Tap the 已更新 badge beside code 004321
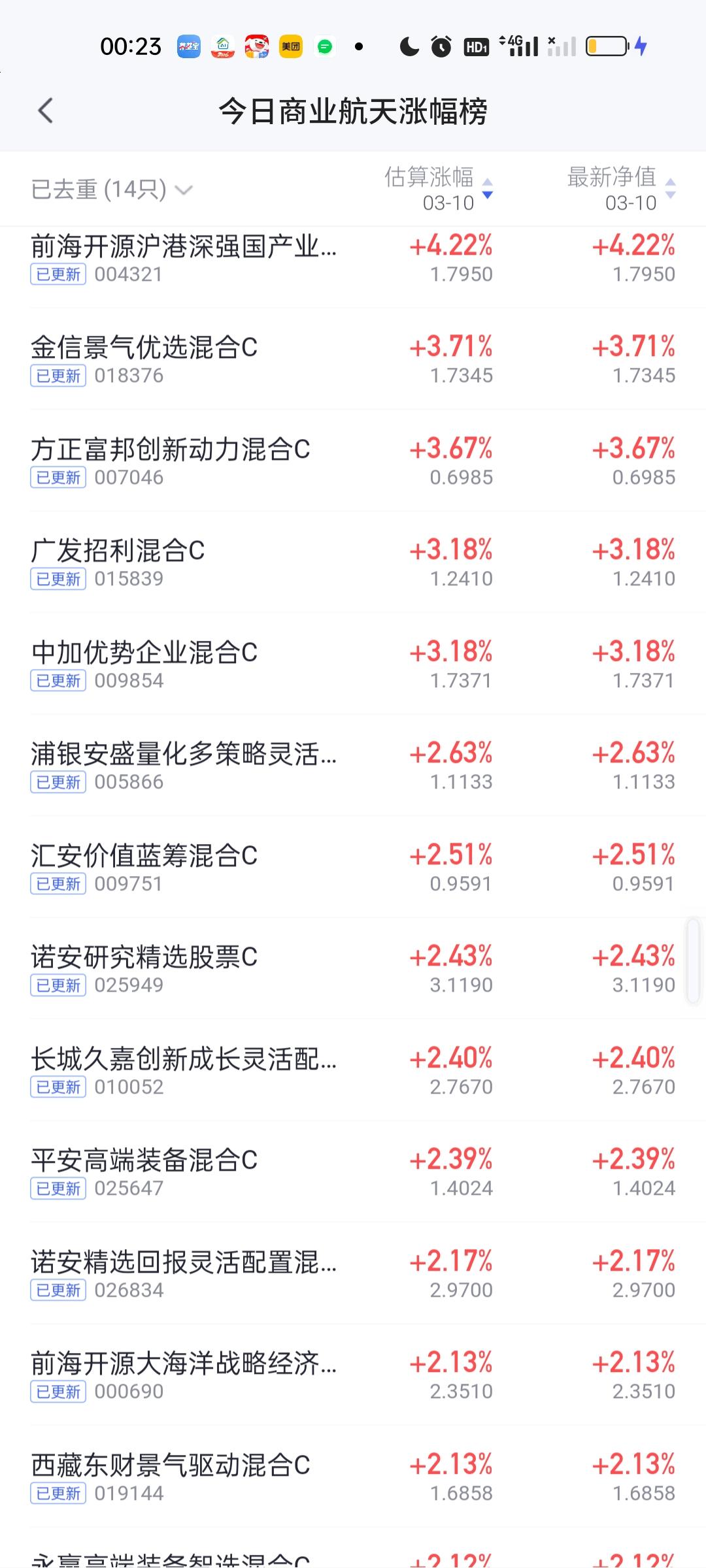This screenshot has width=706, height=1568. click(58, 274)
